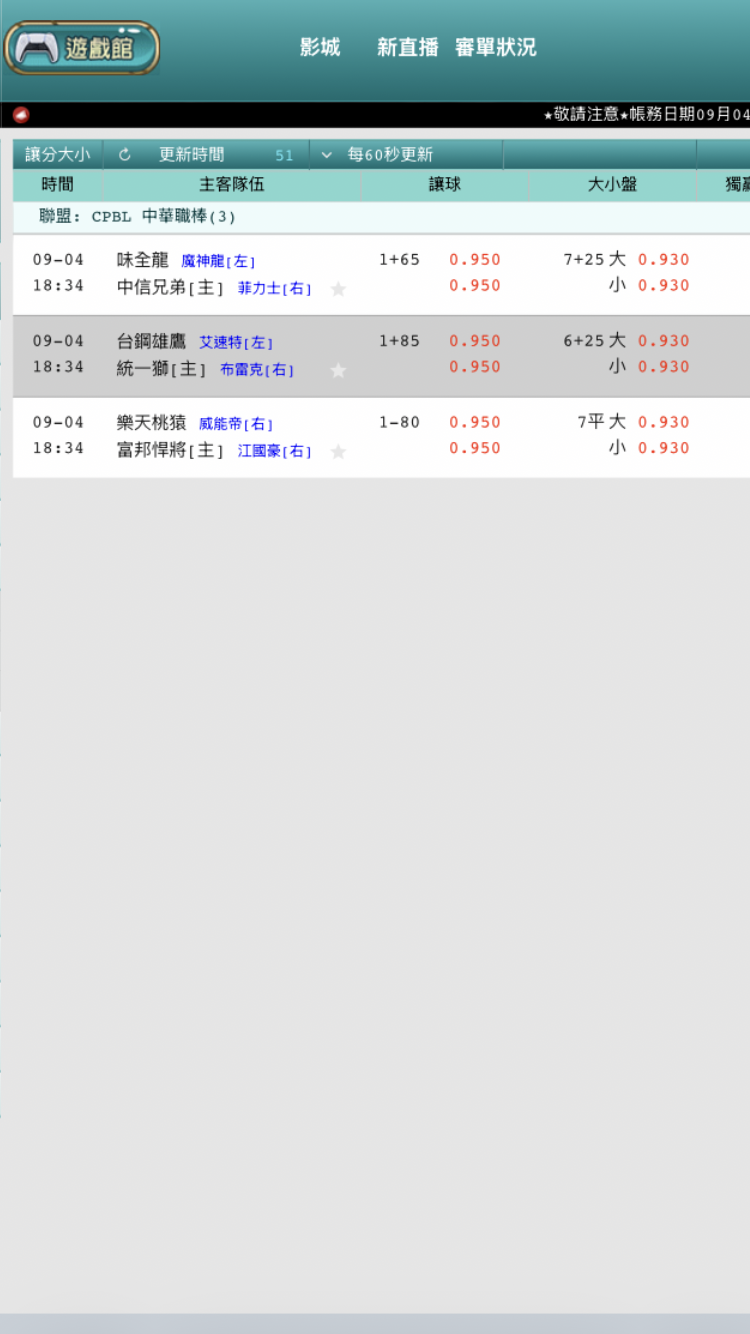Tap the red announcement icon
Screen dimensions: 750x1334
coord(21,115)
